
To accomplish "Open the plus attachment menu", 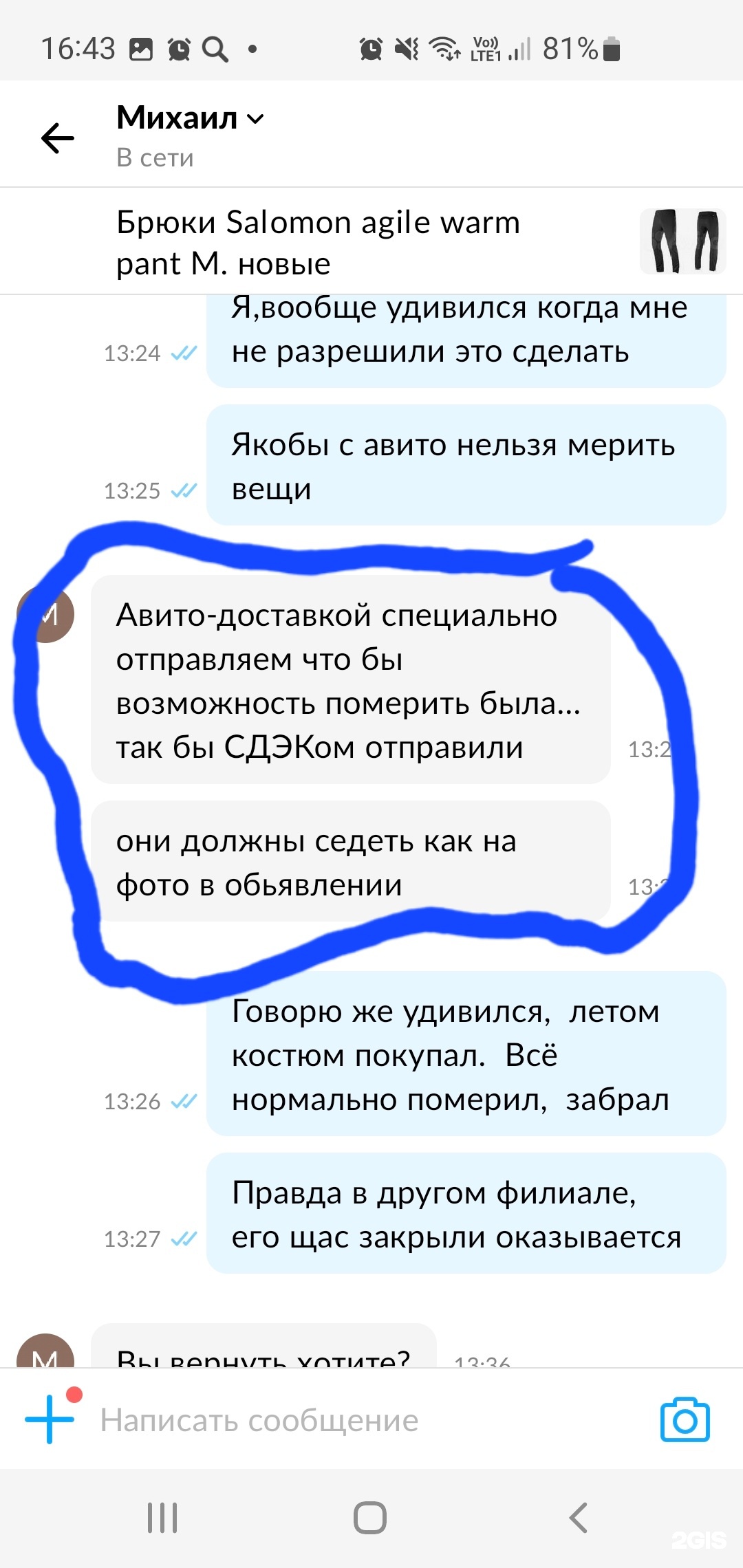I will click(50, 1419).
